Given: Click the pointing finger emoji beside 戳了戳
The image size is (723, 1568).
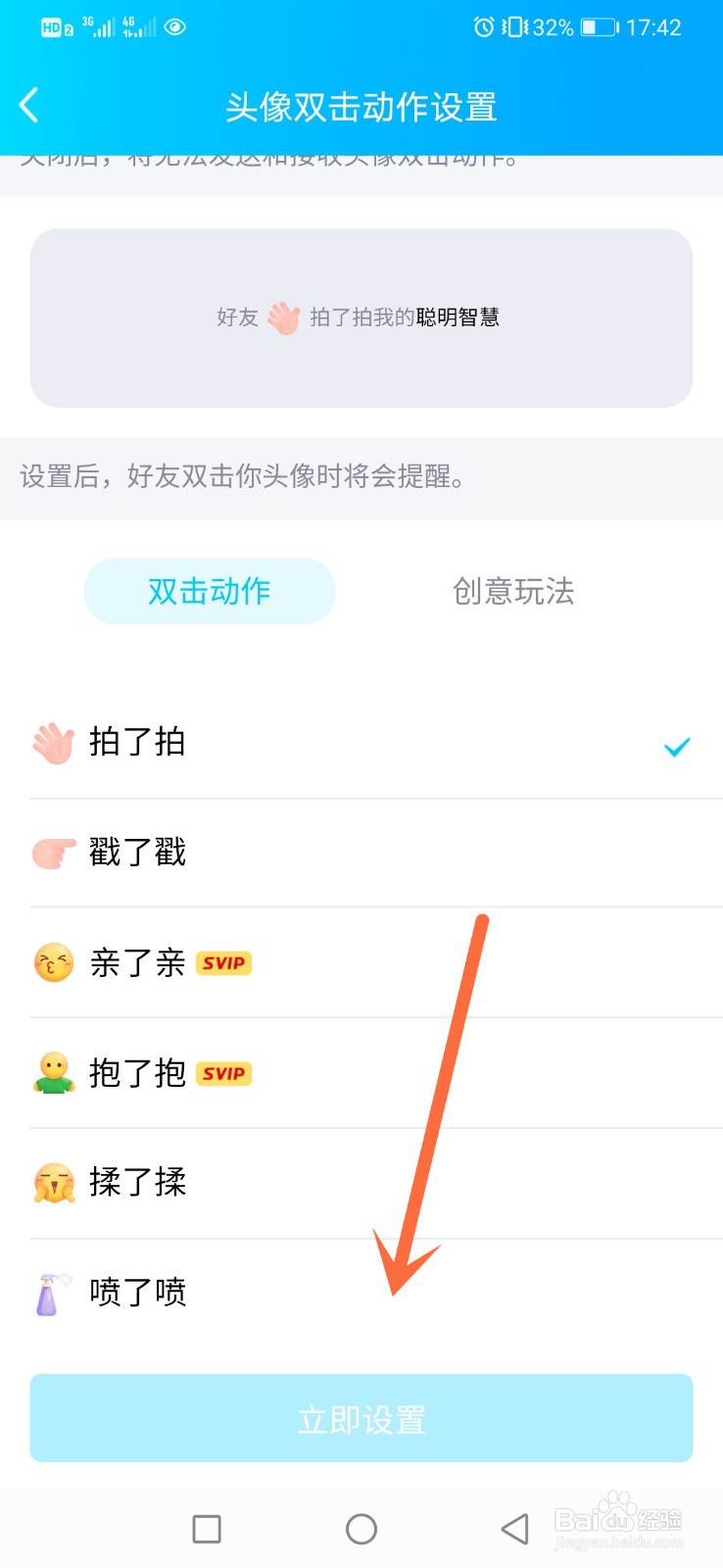Looking at the screenshot, I should pyautogui.click(x=51, y=853).
